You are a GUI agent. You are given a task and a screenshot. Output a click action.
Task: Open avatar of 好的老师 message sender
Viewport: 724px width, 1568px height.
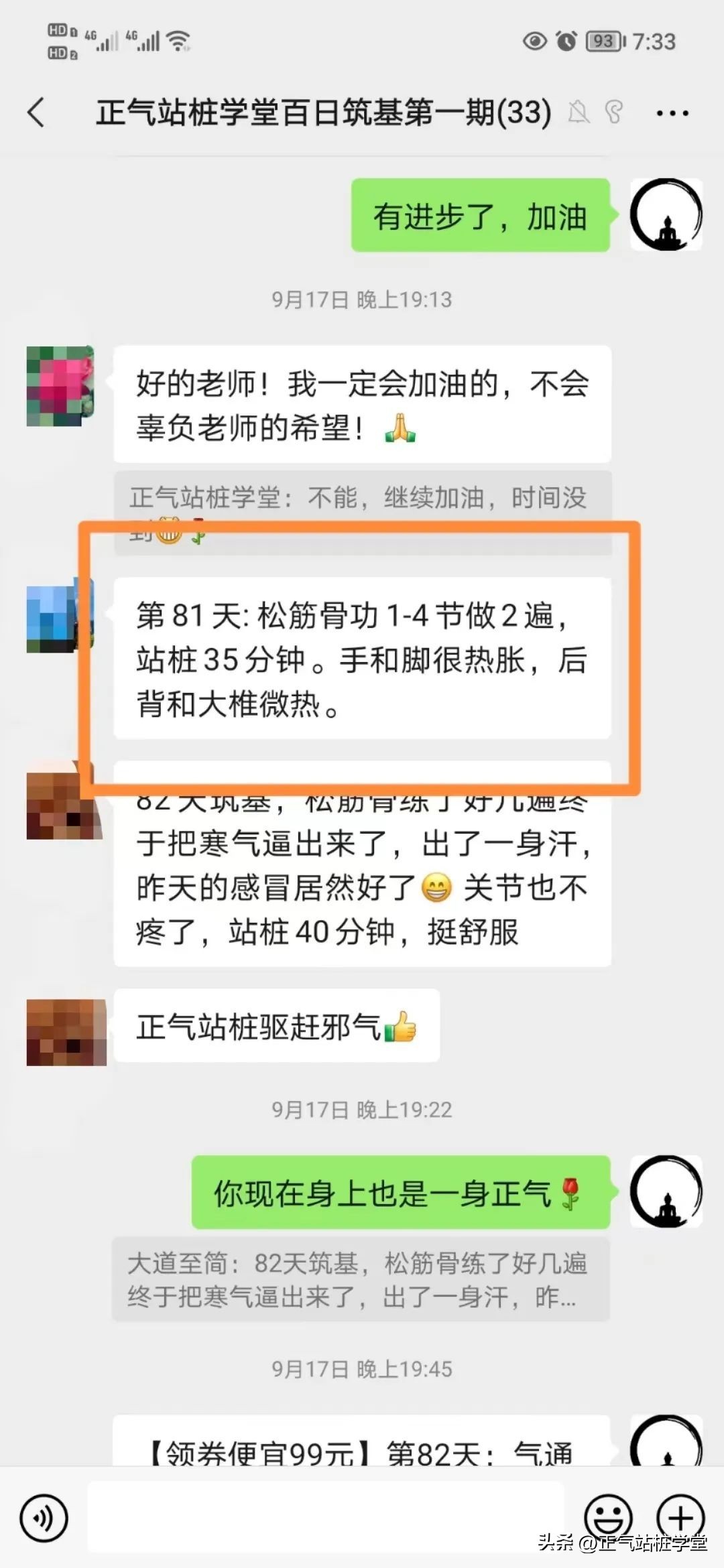tap(59, 386)
